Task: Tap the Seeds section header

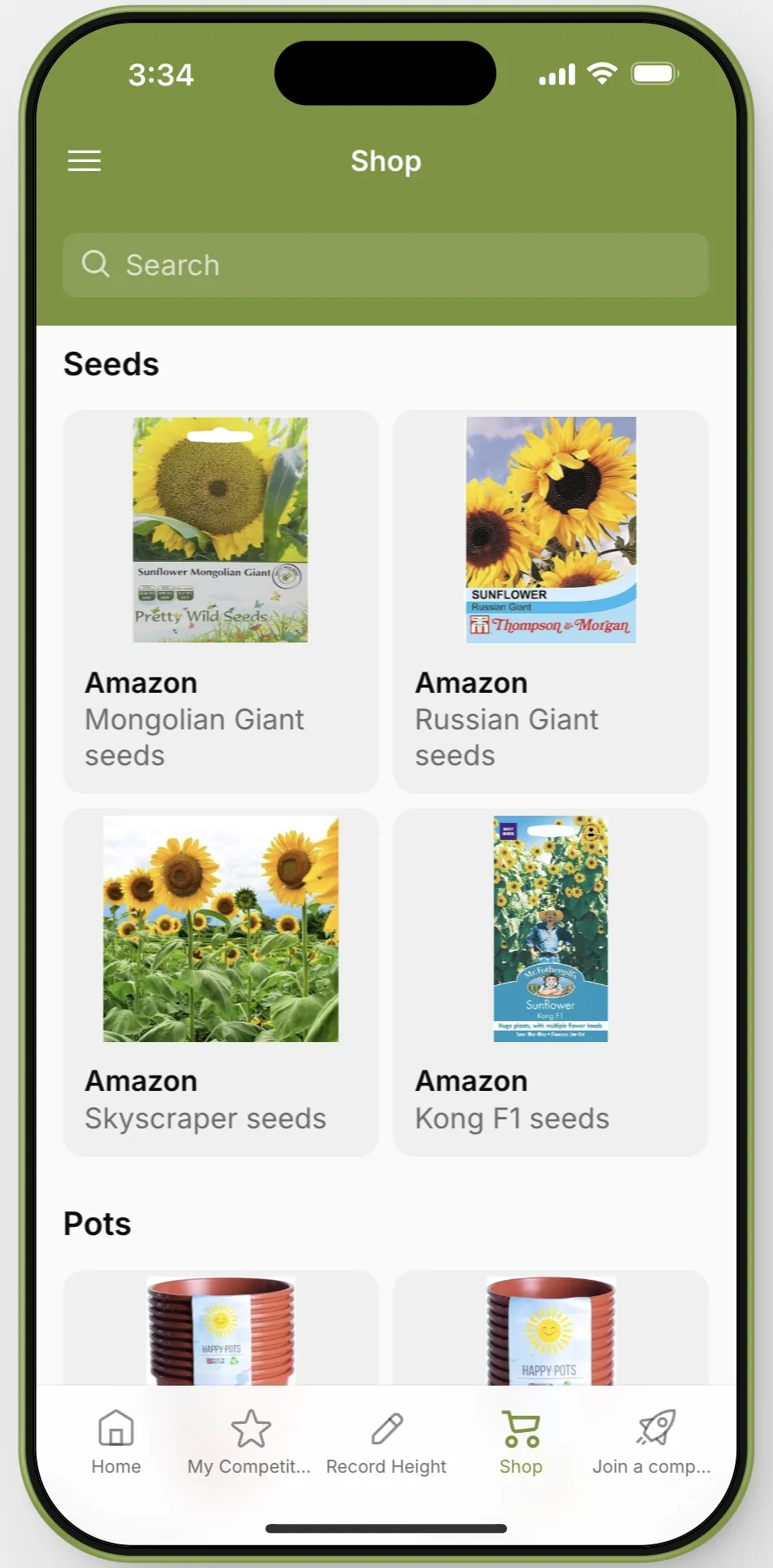Action: point(111,364)
